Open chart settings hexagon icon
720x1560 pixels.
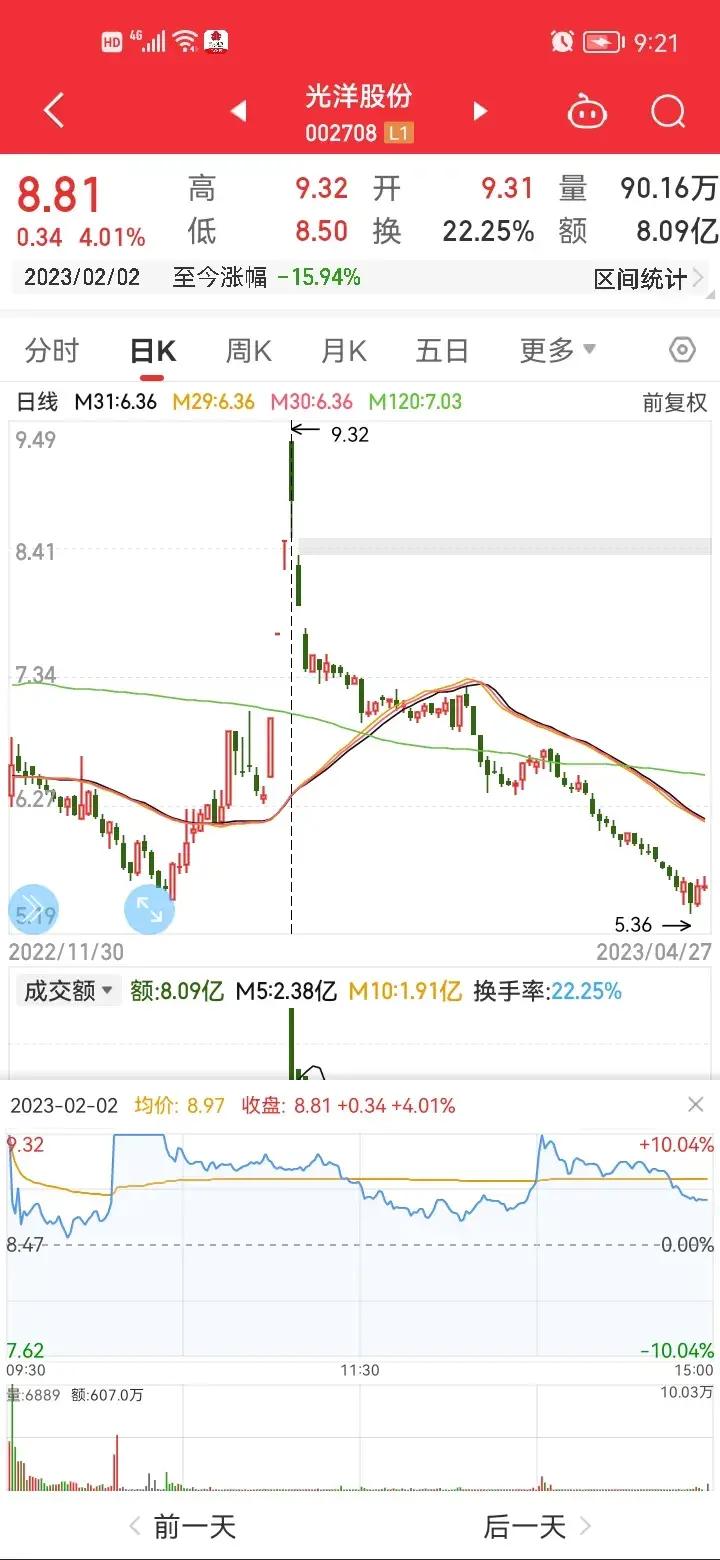pos(682,350)
